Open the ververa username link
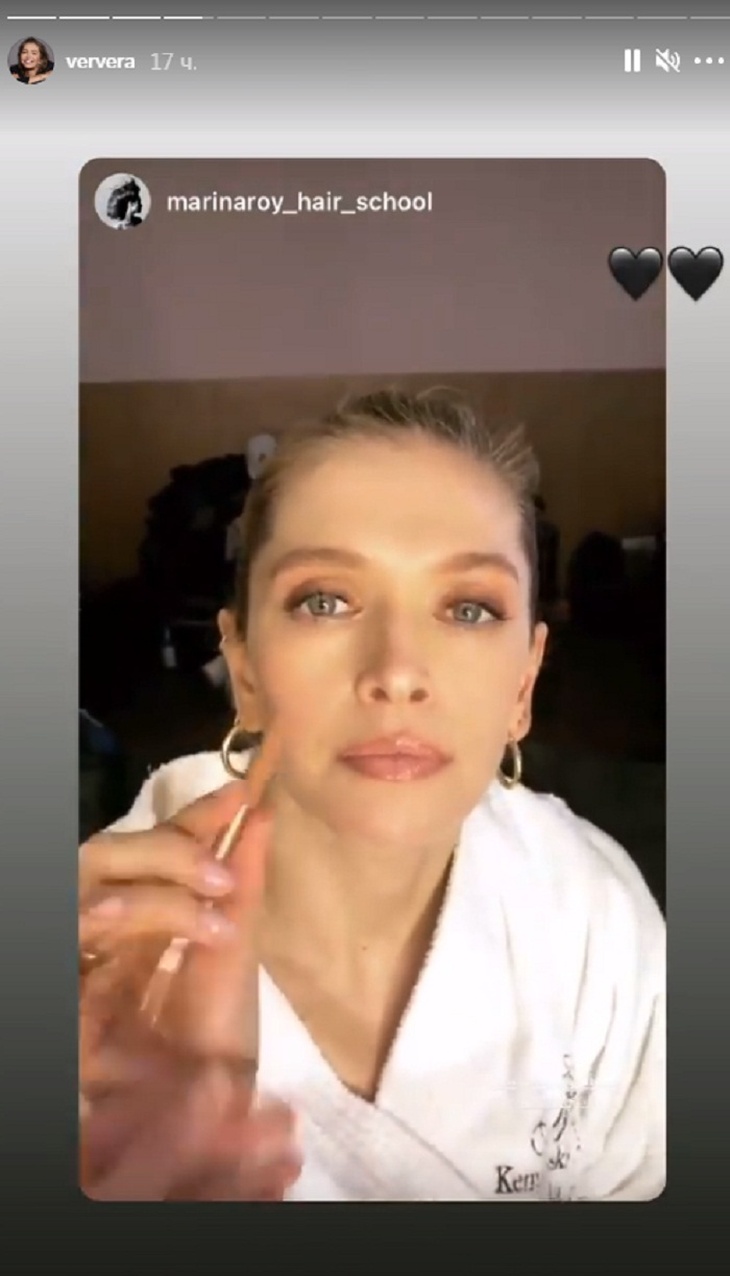730x1276 pixels. (x=100, y=62)
